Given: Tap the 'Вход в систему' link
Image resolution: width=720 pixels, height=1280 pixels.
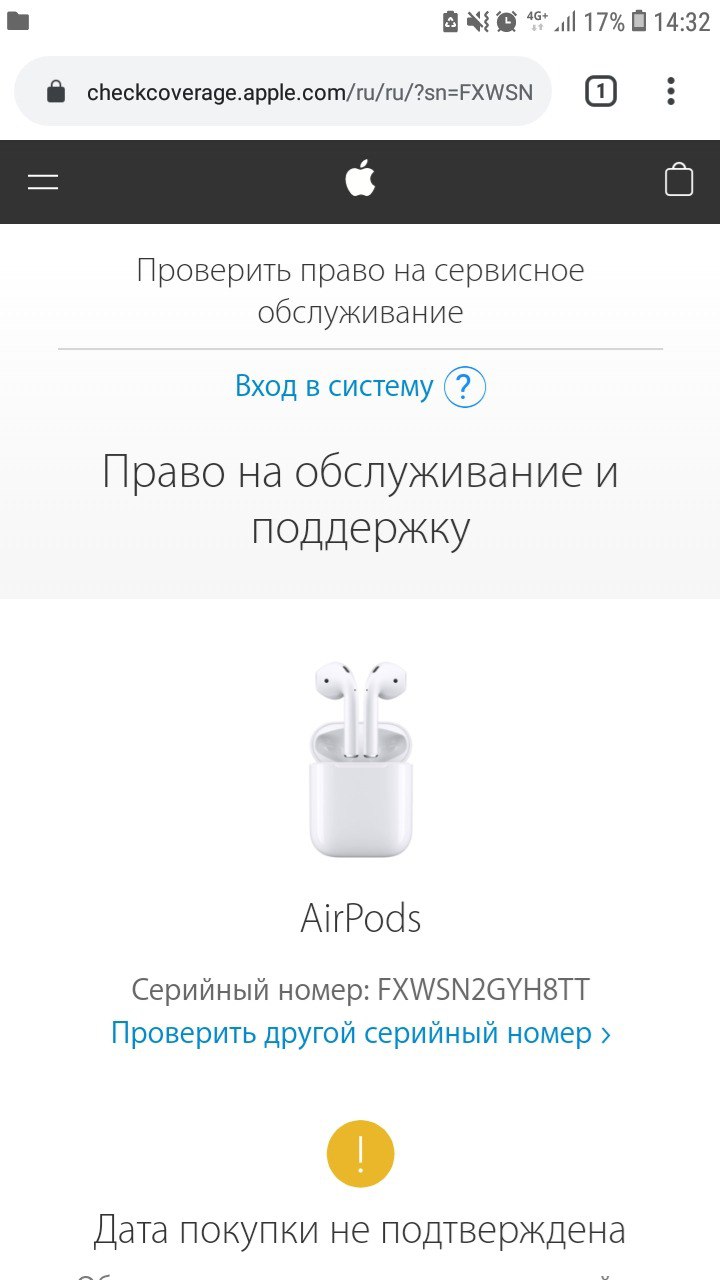Looking at the screenshot, I should 334,386.
